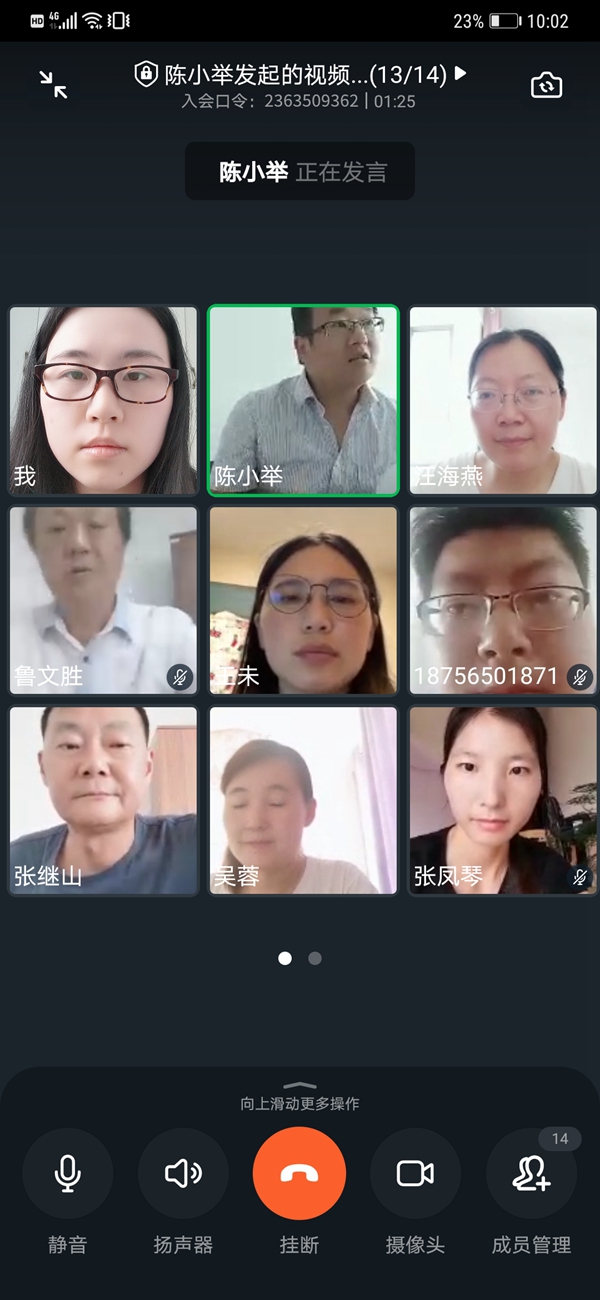Select 吴蓉's video tile
The image size is (600, 1300).
pyautogui.click(x=303, y=800)
